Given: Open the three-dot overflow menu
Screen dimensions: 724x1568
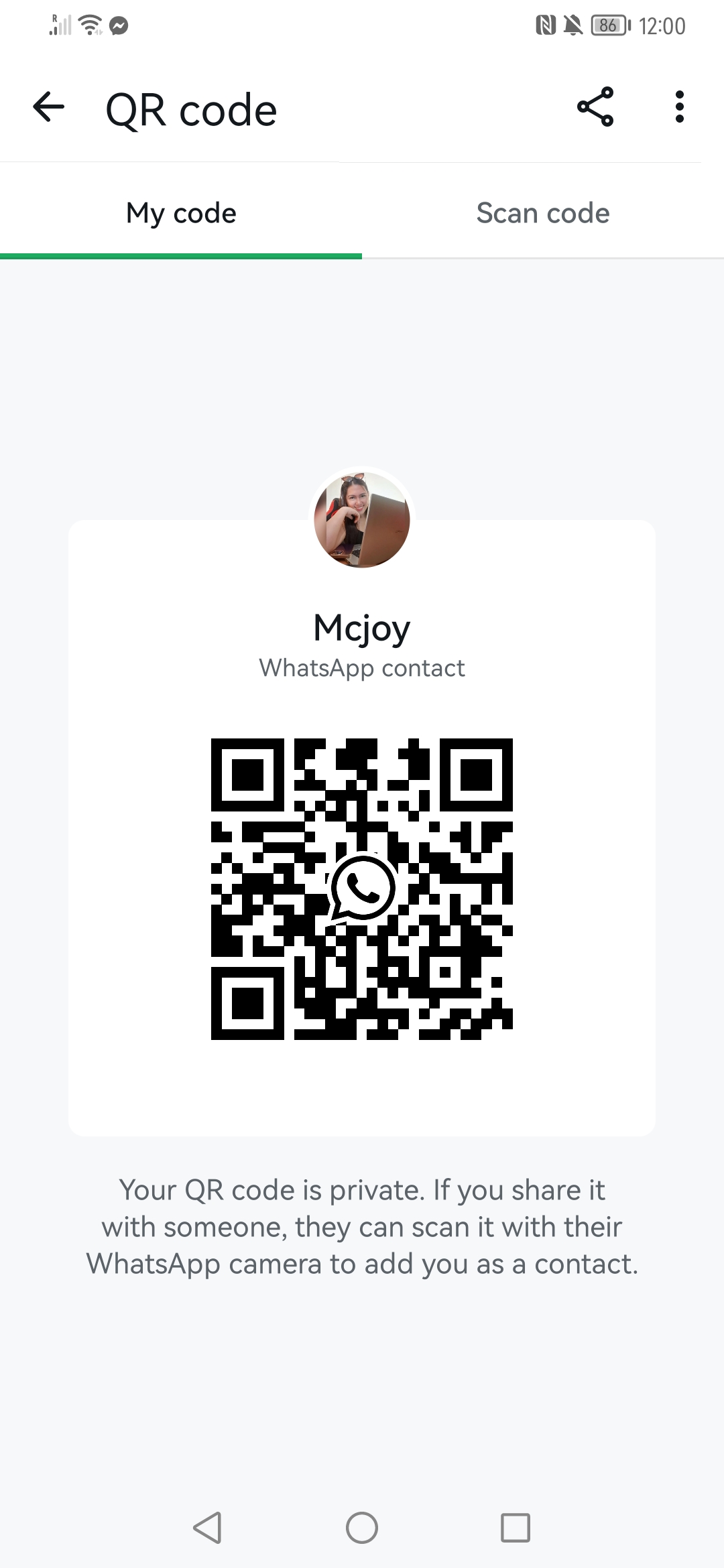Looking at the screenshot, I should click(679, 107).
